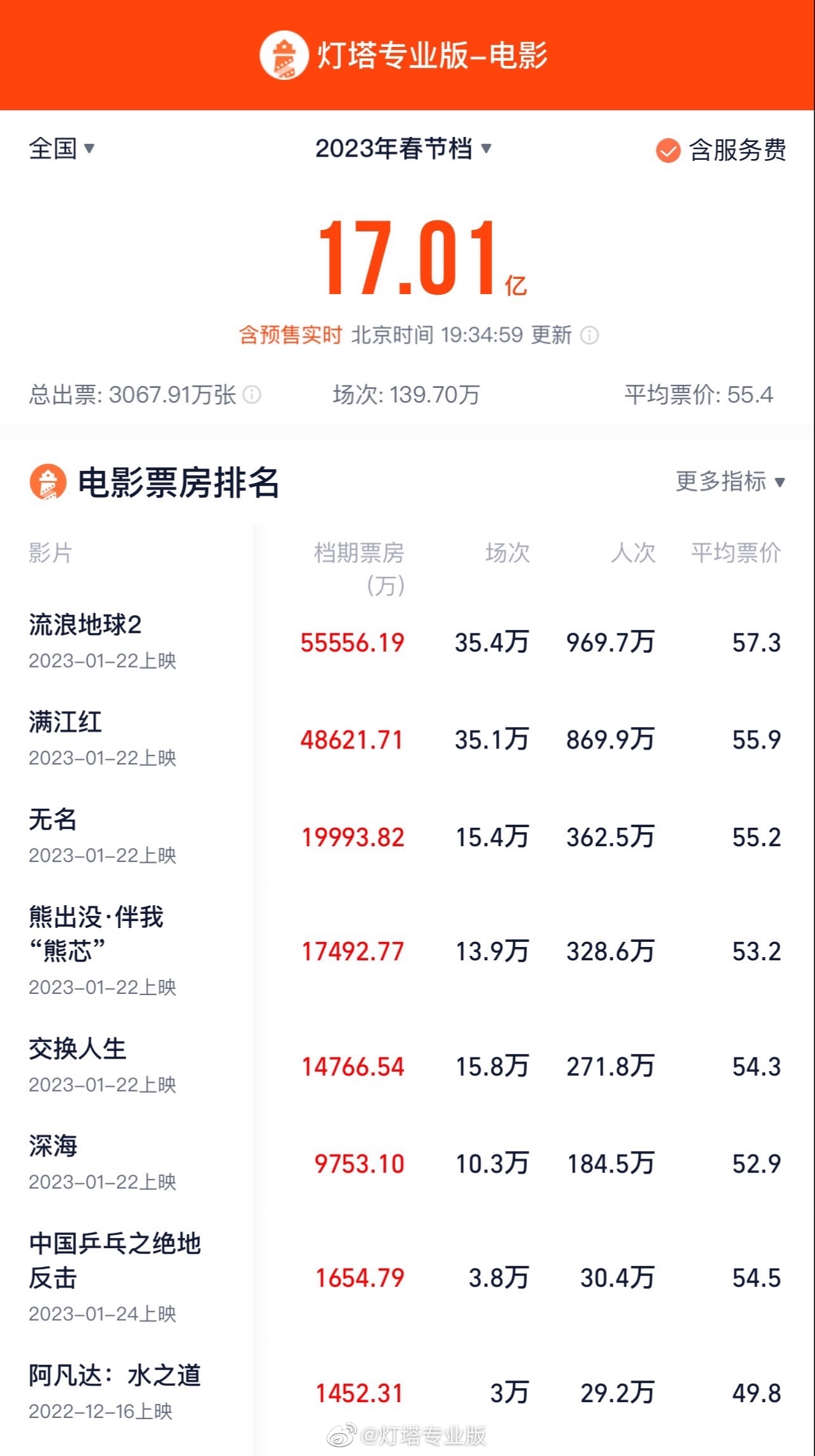The image size is (815, 1456).
Task: Select the 熊出没·伴我"熊芯" row
Action: 407,951
